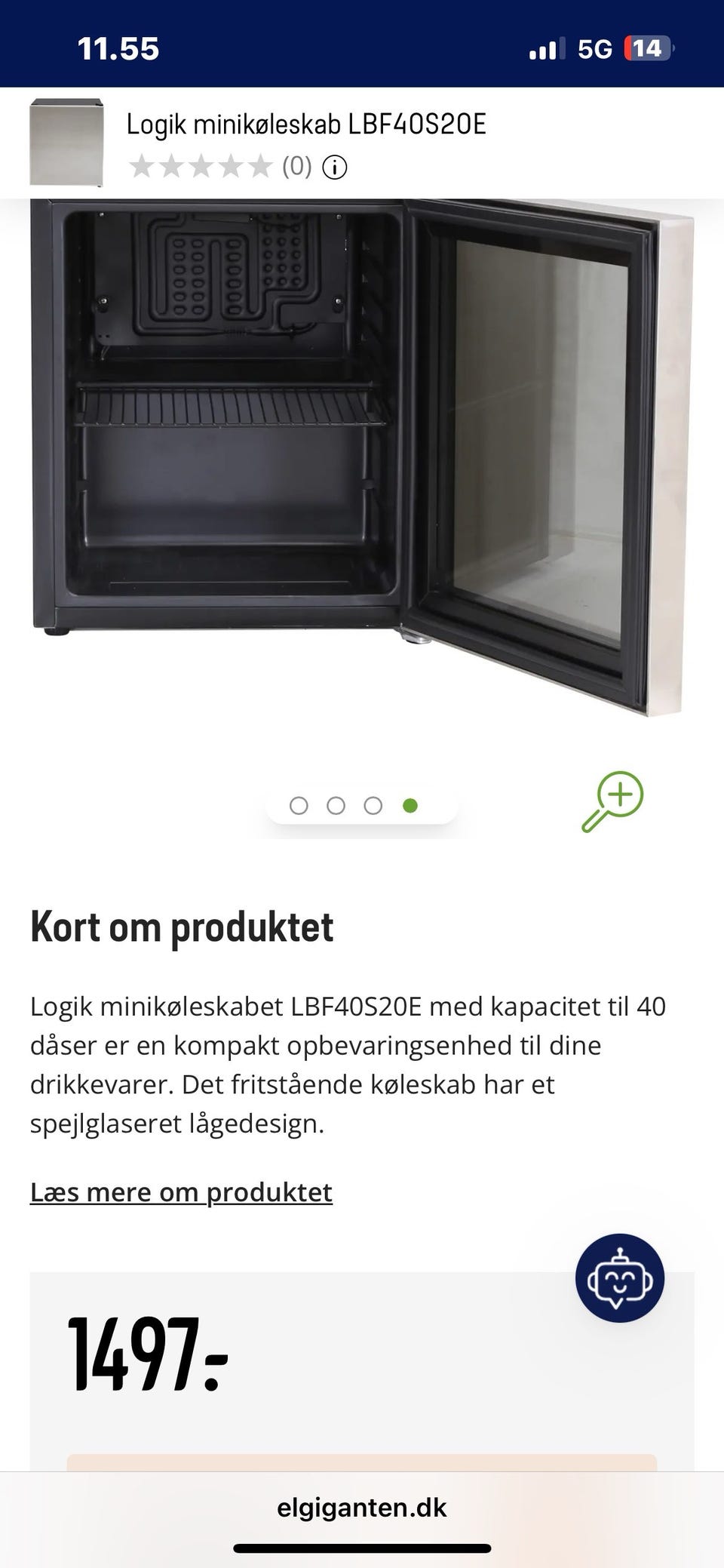The image size is (724, 1568).
Task: Select the third carousel dot
Action: pyautogui.click(x=373, y=805)
